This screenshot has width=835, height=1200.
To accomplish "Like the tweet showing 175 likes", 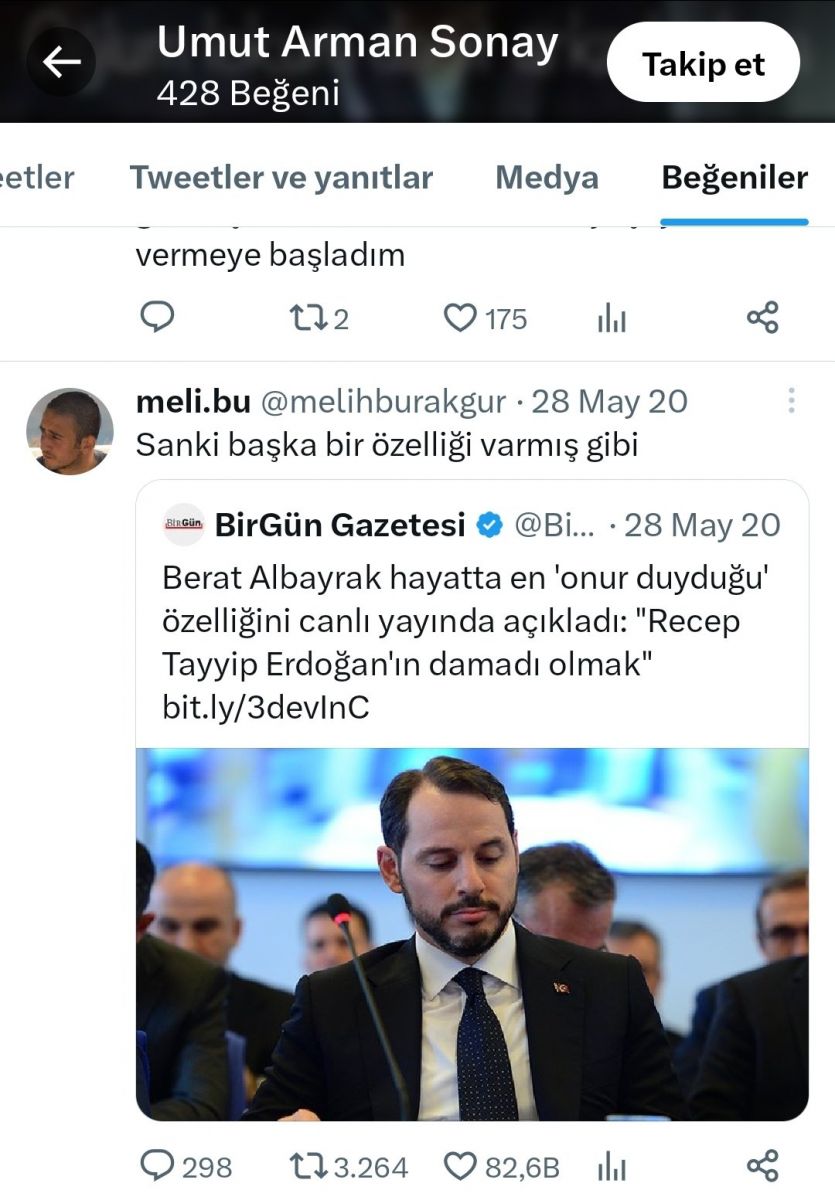I will tap(460, 318).
